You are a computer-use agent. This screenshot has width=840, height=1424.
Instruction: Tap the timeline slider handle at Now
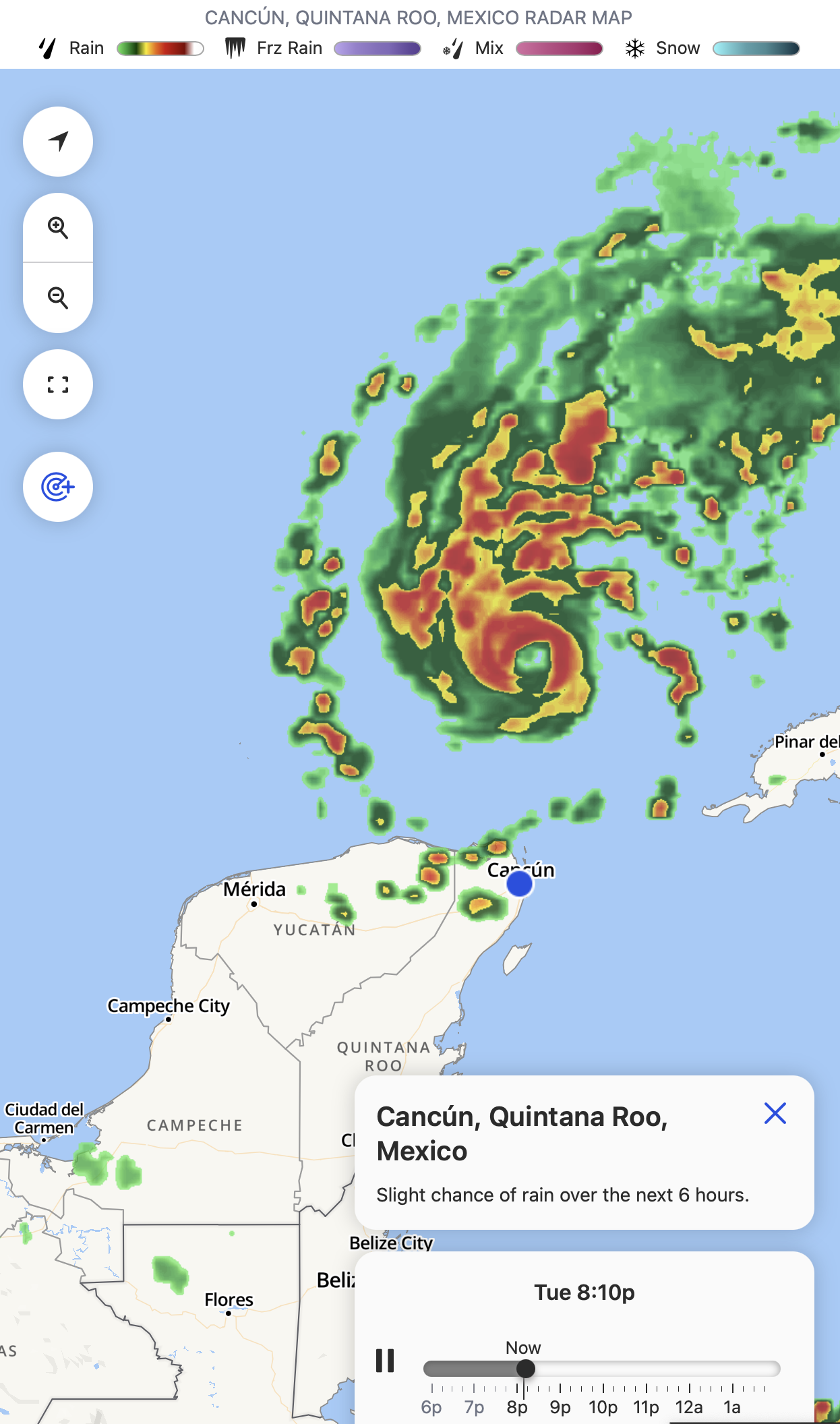coord(525,1369)
